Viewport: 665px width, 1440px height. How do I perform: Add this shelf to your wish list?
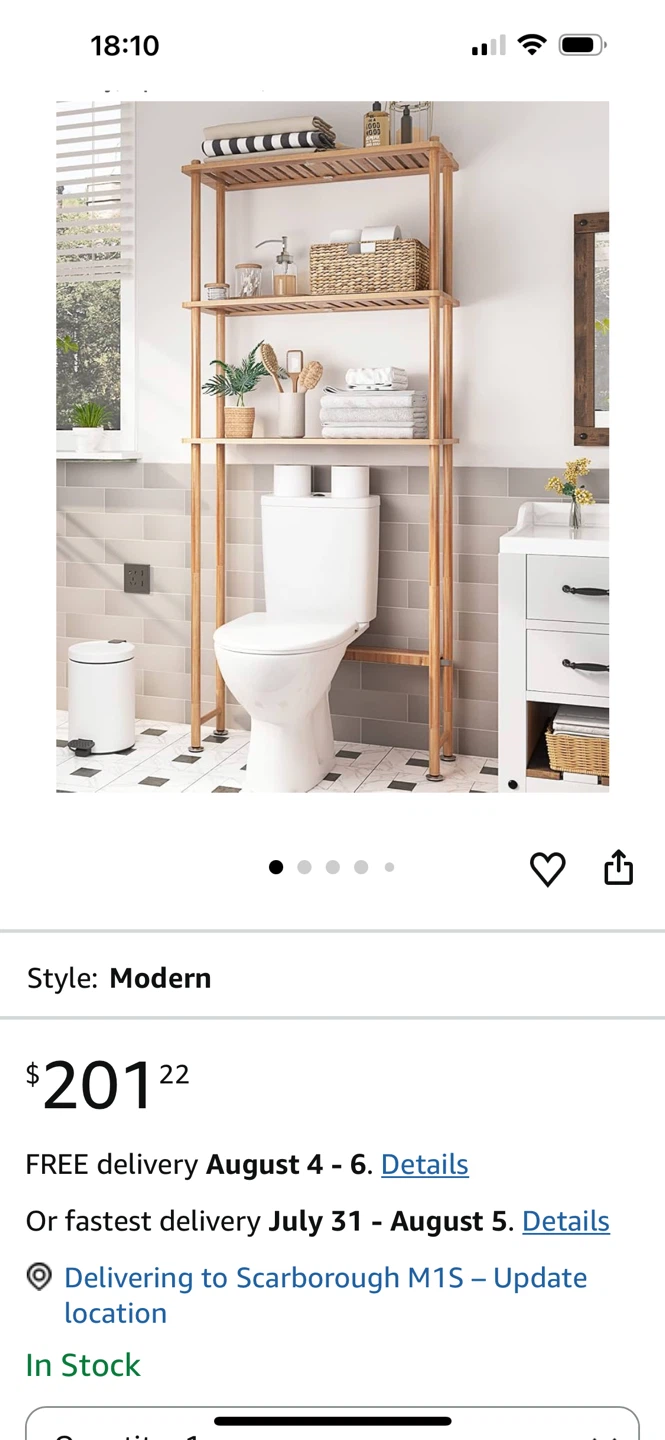point(547,868)
